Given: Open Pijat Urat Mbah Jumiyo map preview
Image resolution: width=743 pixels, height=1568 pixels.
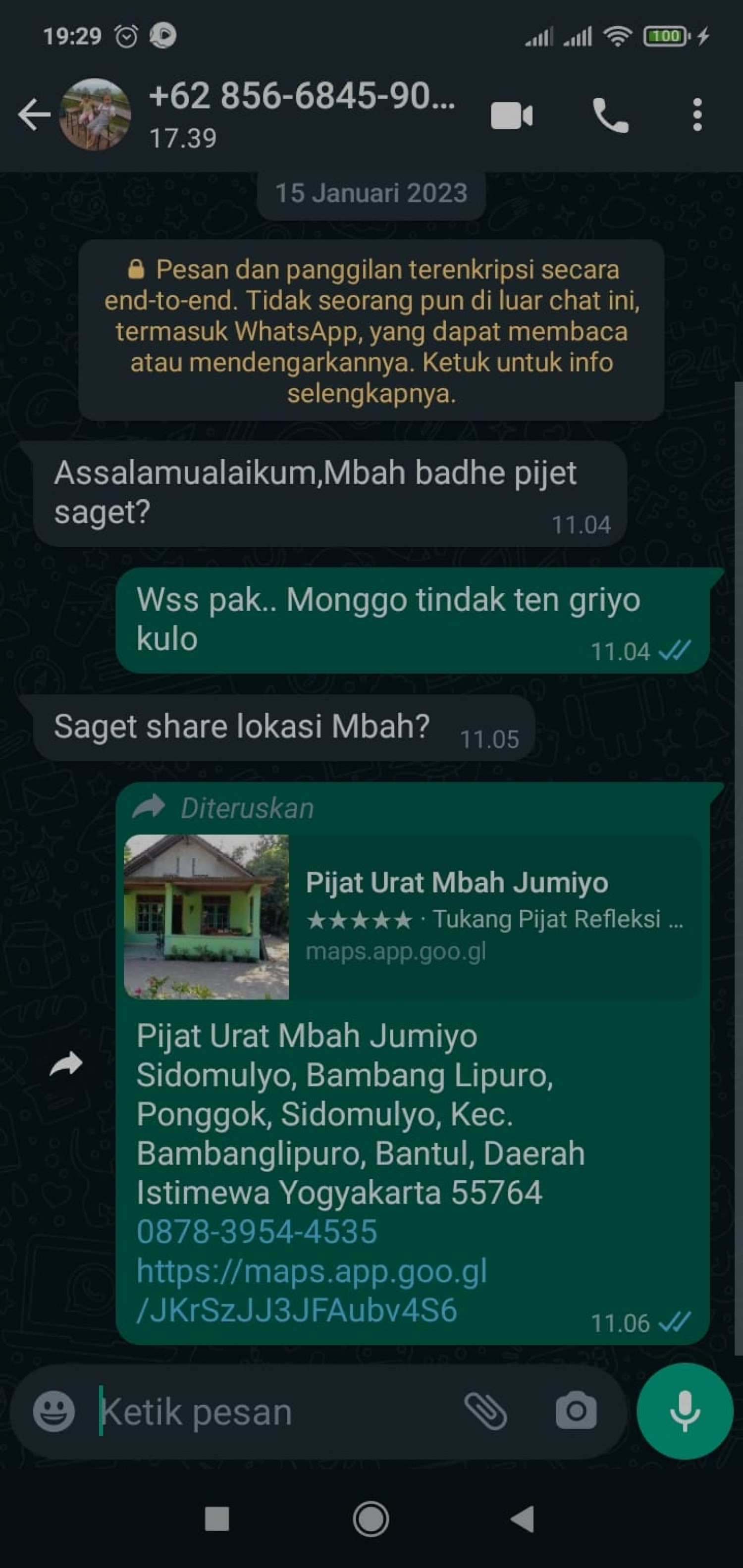Looking at the screenshot, I should 412,917.
